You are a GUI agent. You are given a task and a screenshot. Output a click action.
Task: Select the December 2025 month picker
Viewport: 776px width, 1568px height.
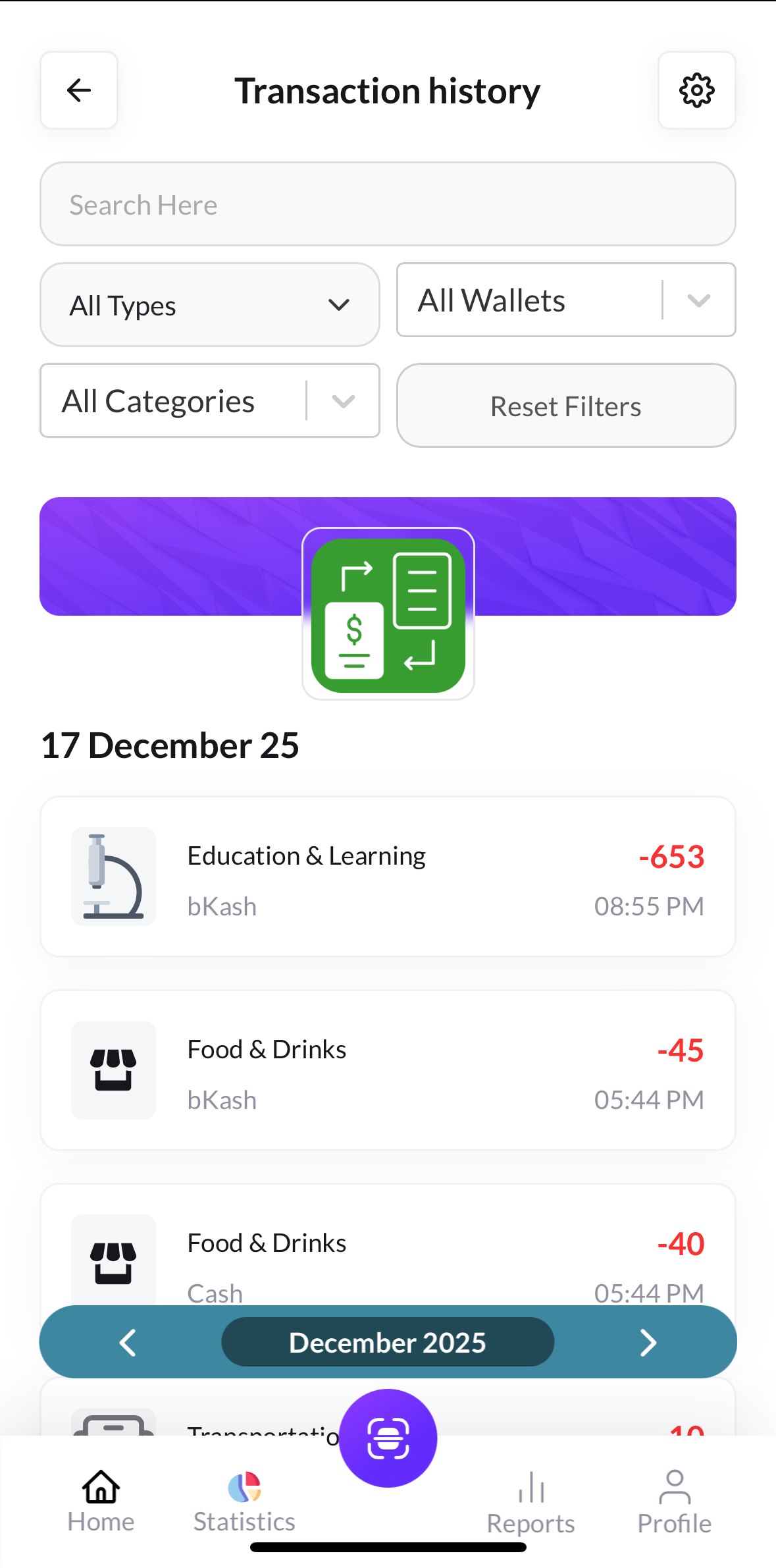[x=387, y=1342]
